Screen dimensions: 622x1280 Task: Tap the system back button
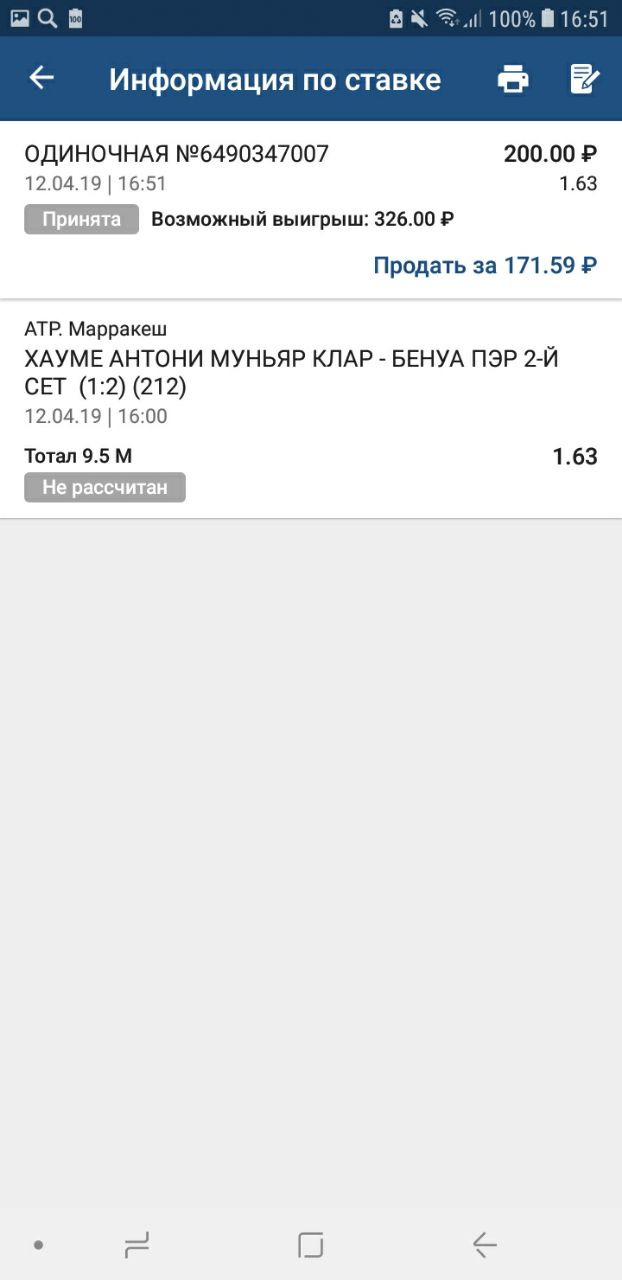coord(485,1245)
